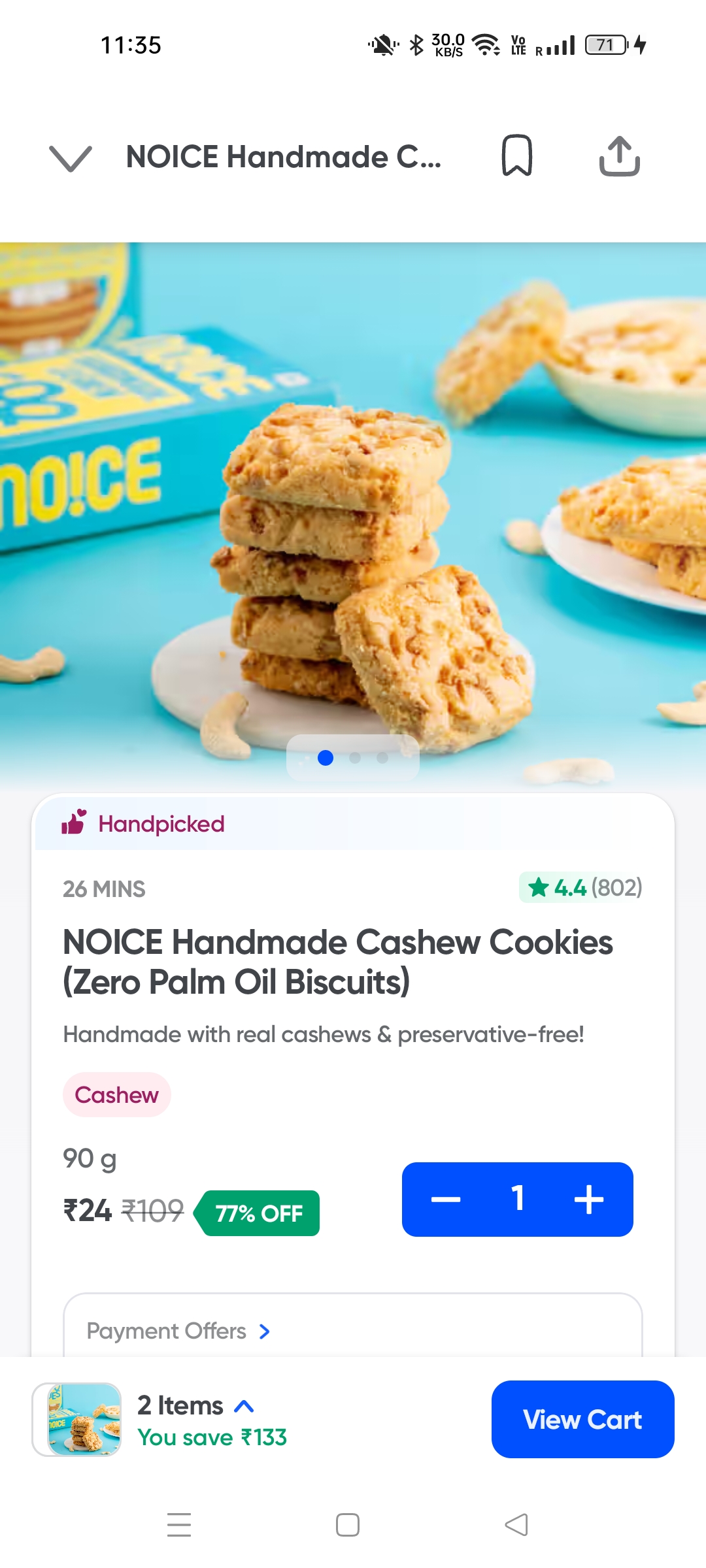The height and width of the screenshot is (1568, 706).
Task: Go back using system navigation
Action: (516, 1525)
